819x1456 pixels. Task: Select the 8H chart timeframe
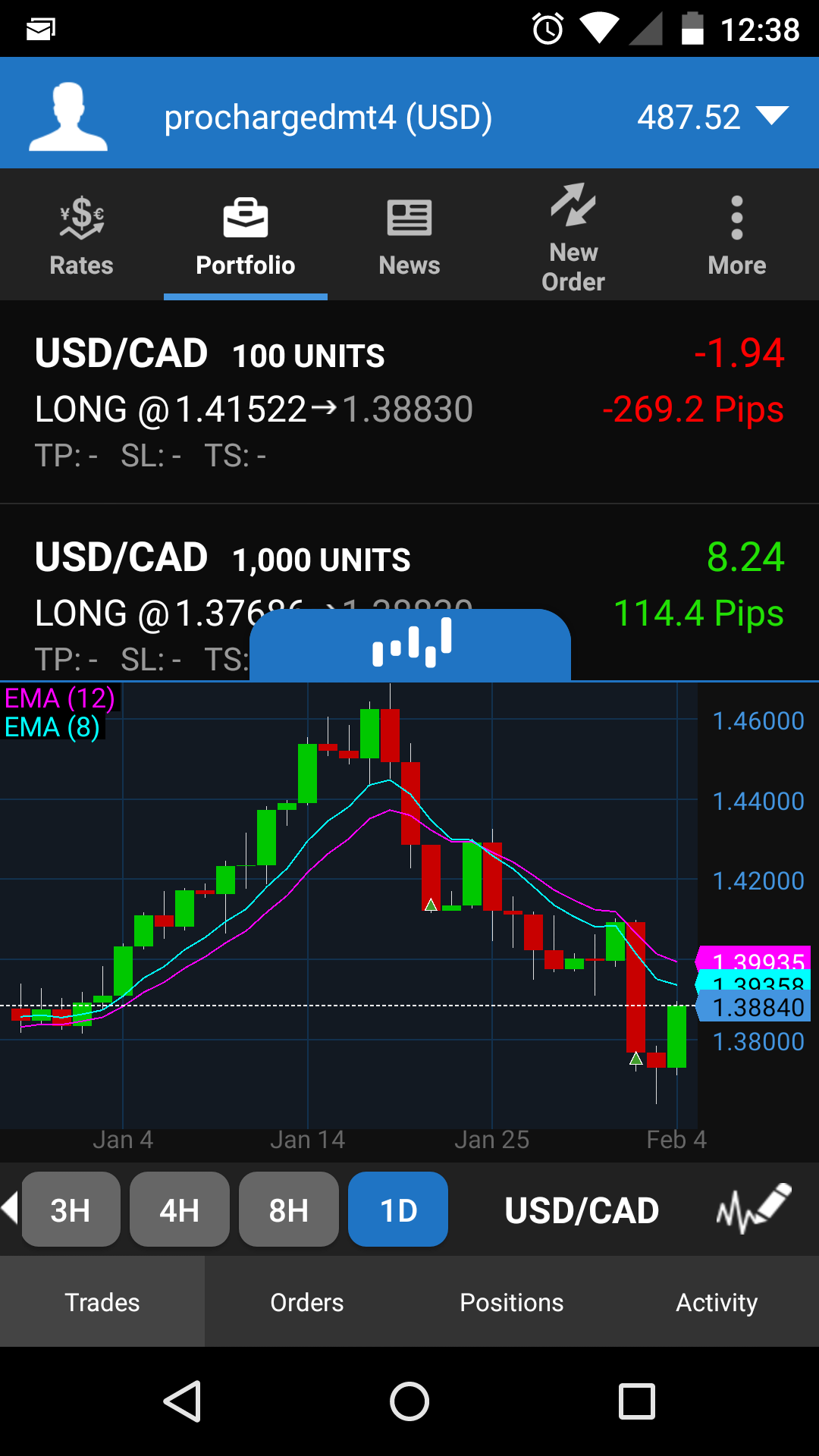(289, 1210)
